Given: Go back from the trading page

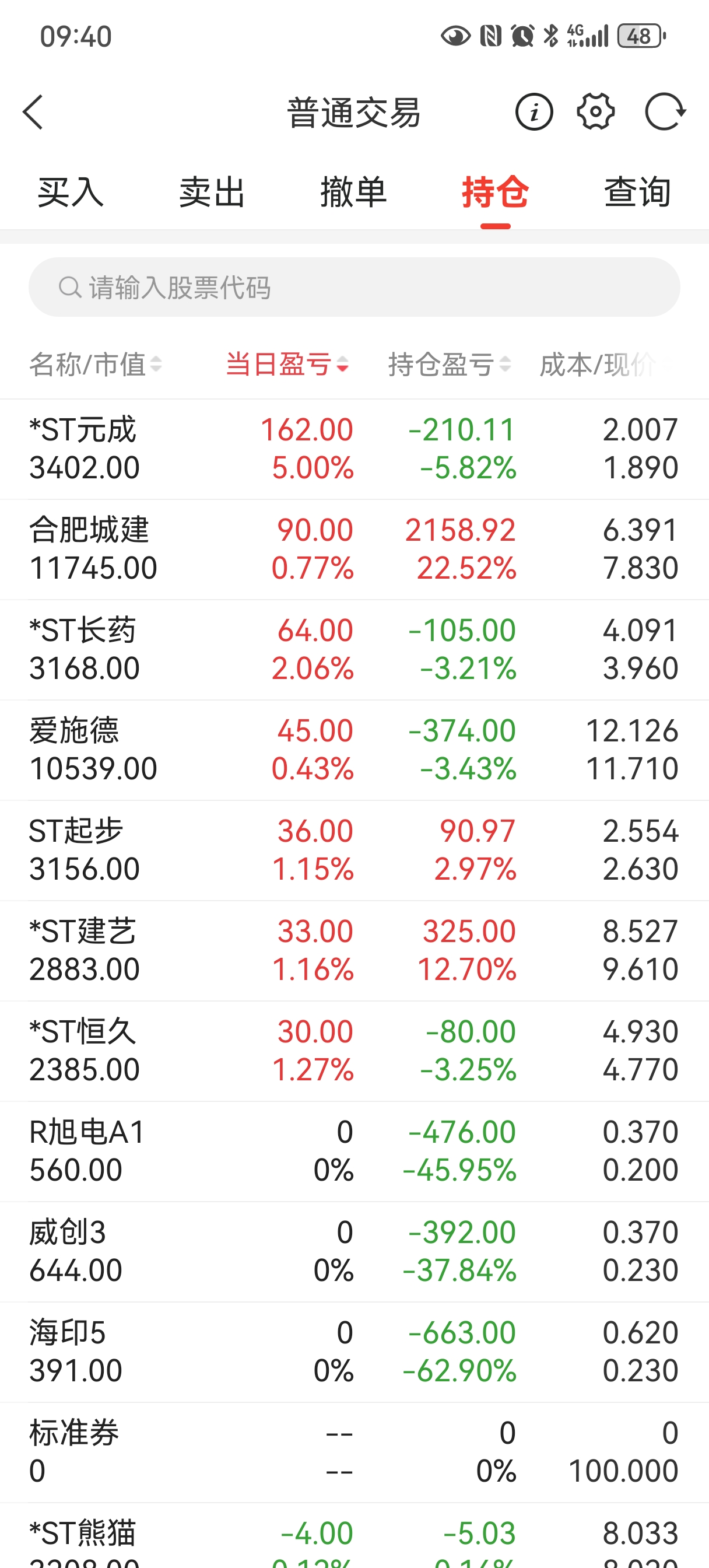Looking at the screenshot, I should click(x=33, y=112).
